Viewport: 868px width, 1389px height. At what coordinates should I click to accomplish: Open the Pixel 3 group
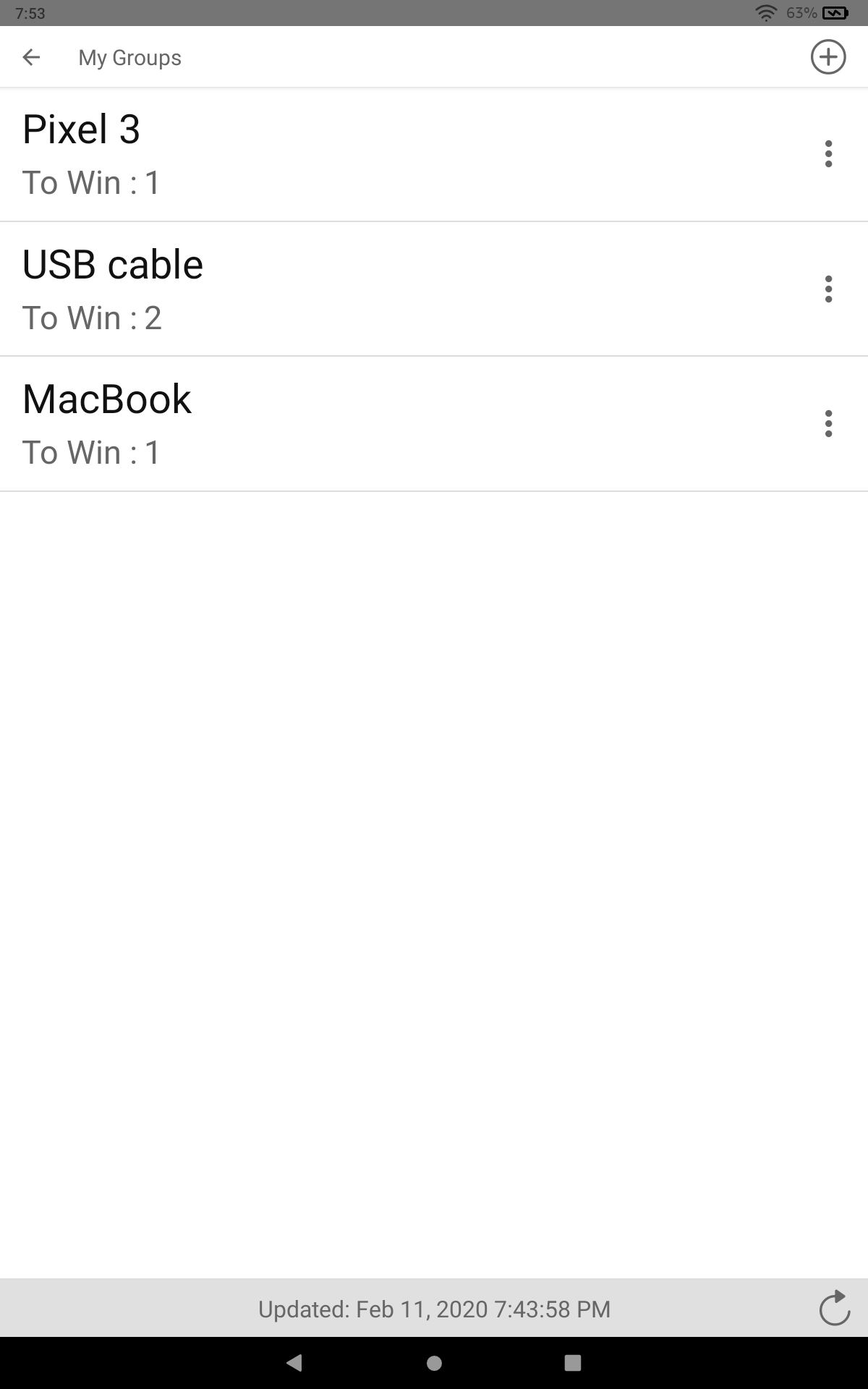pyautogui.click(x=362, y=154)
